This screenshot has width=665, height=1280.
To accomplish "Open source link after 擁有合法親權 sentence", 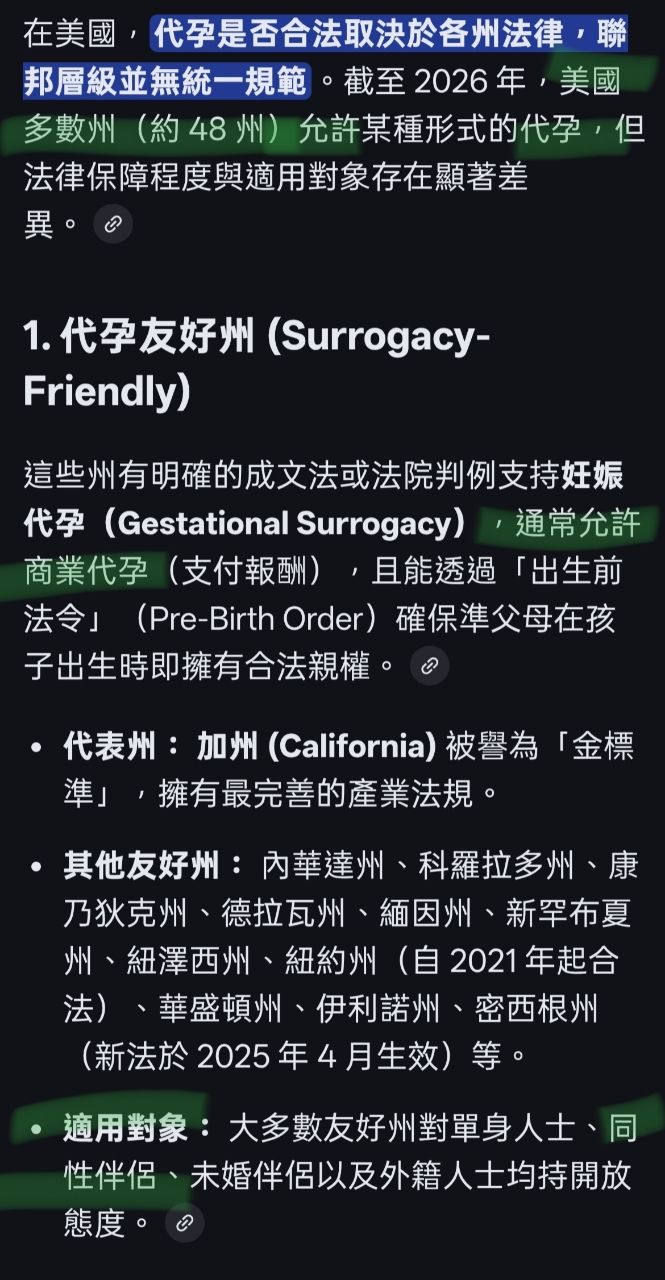I will [x=429, y=665].
